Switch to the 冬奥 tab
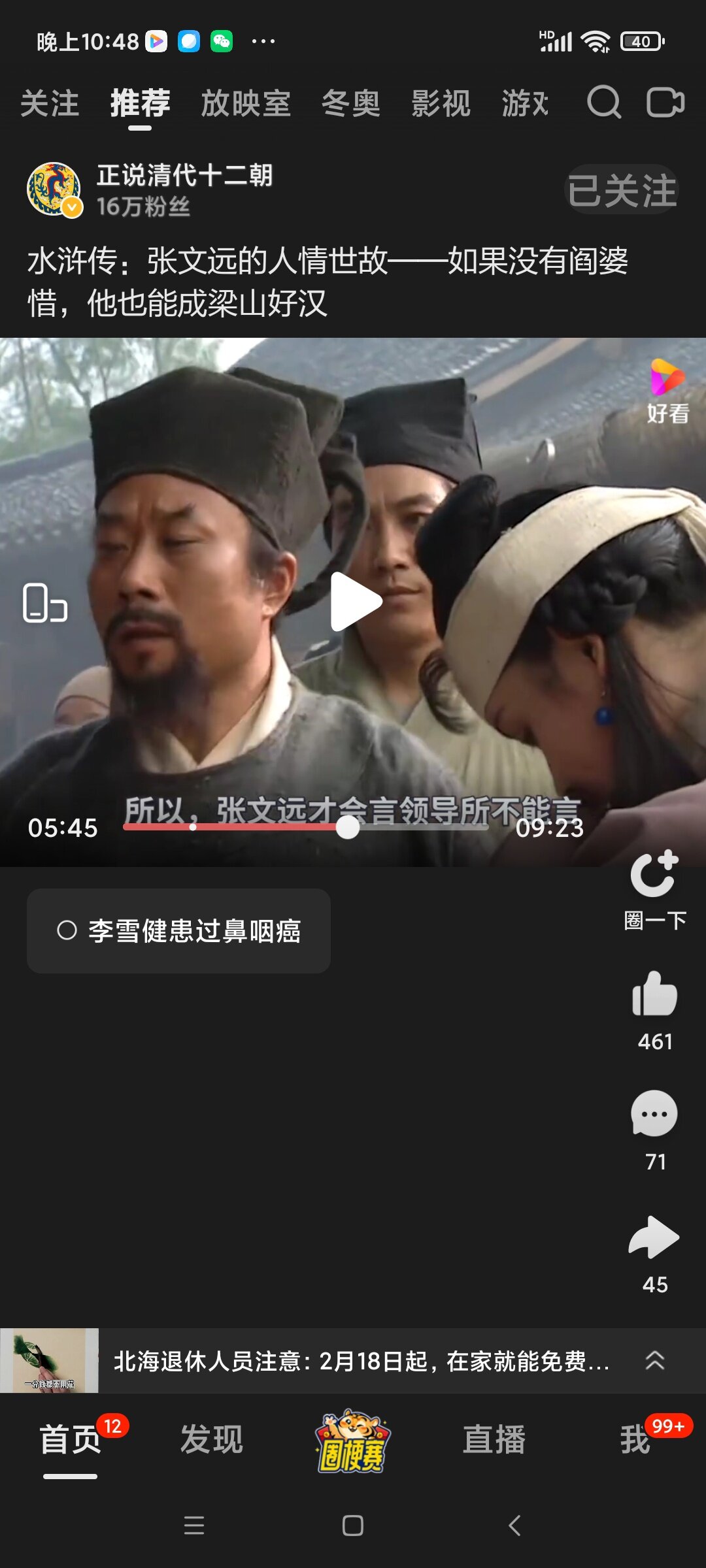The height and width of the screenshot is (1568, 706). pos(351,104)
